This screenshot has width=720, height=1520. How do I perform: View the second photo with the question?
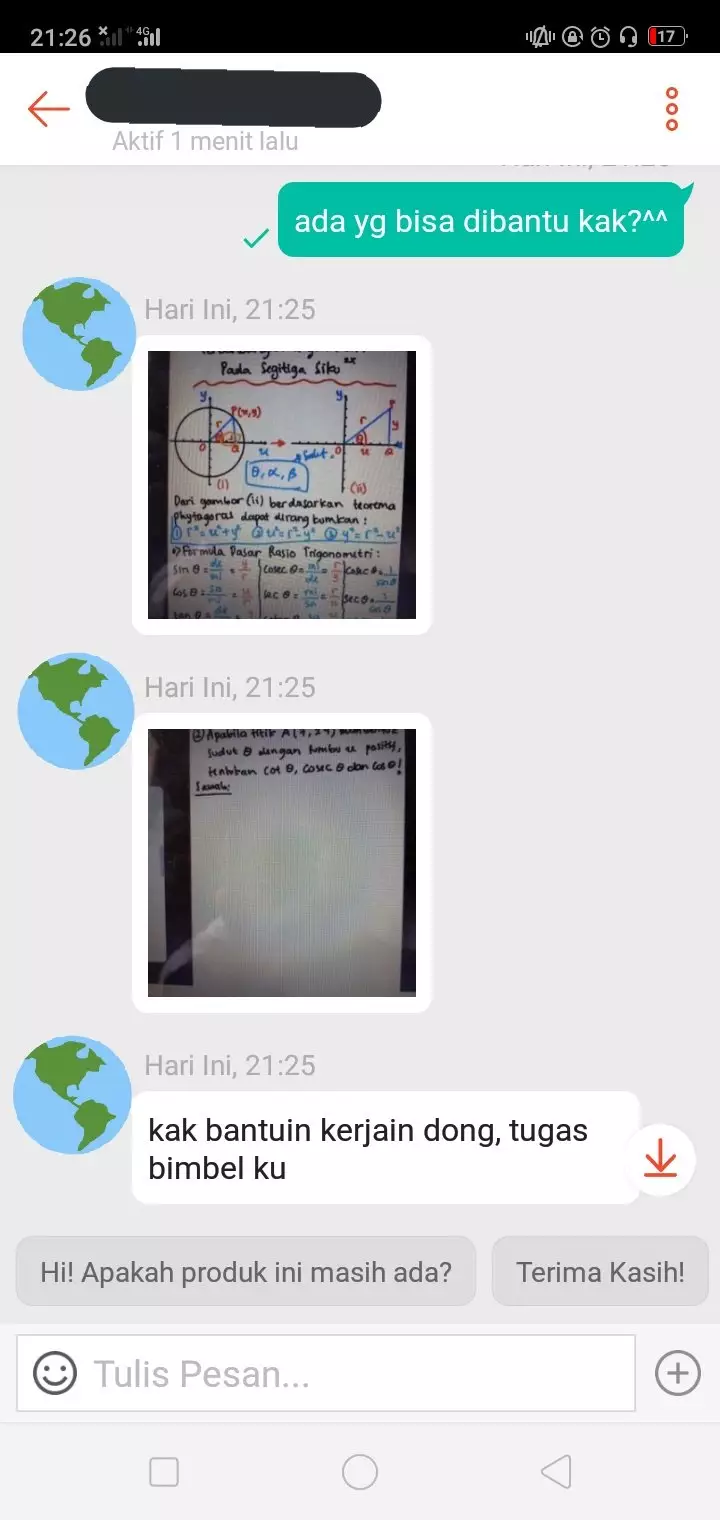pos(282,862)
